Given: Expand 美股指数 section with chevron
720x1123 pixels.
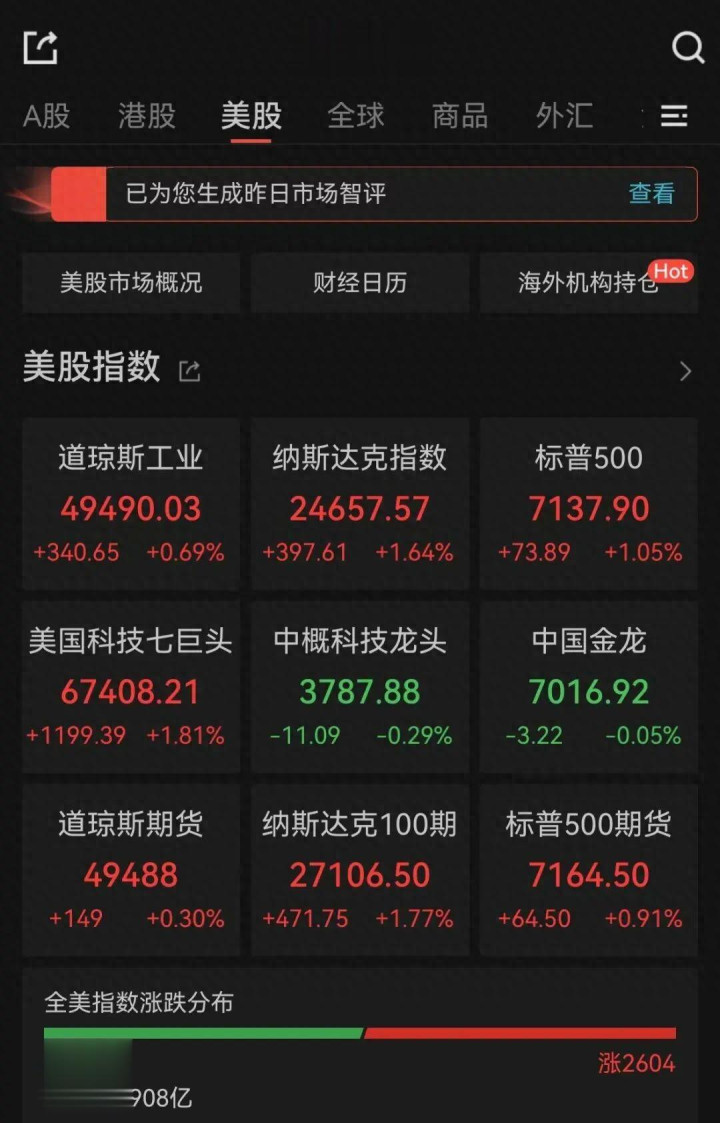Looking at the screenshot, I should (x=685, y=371).
